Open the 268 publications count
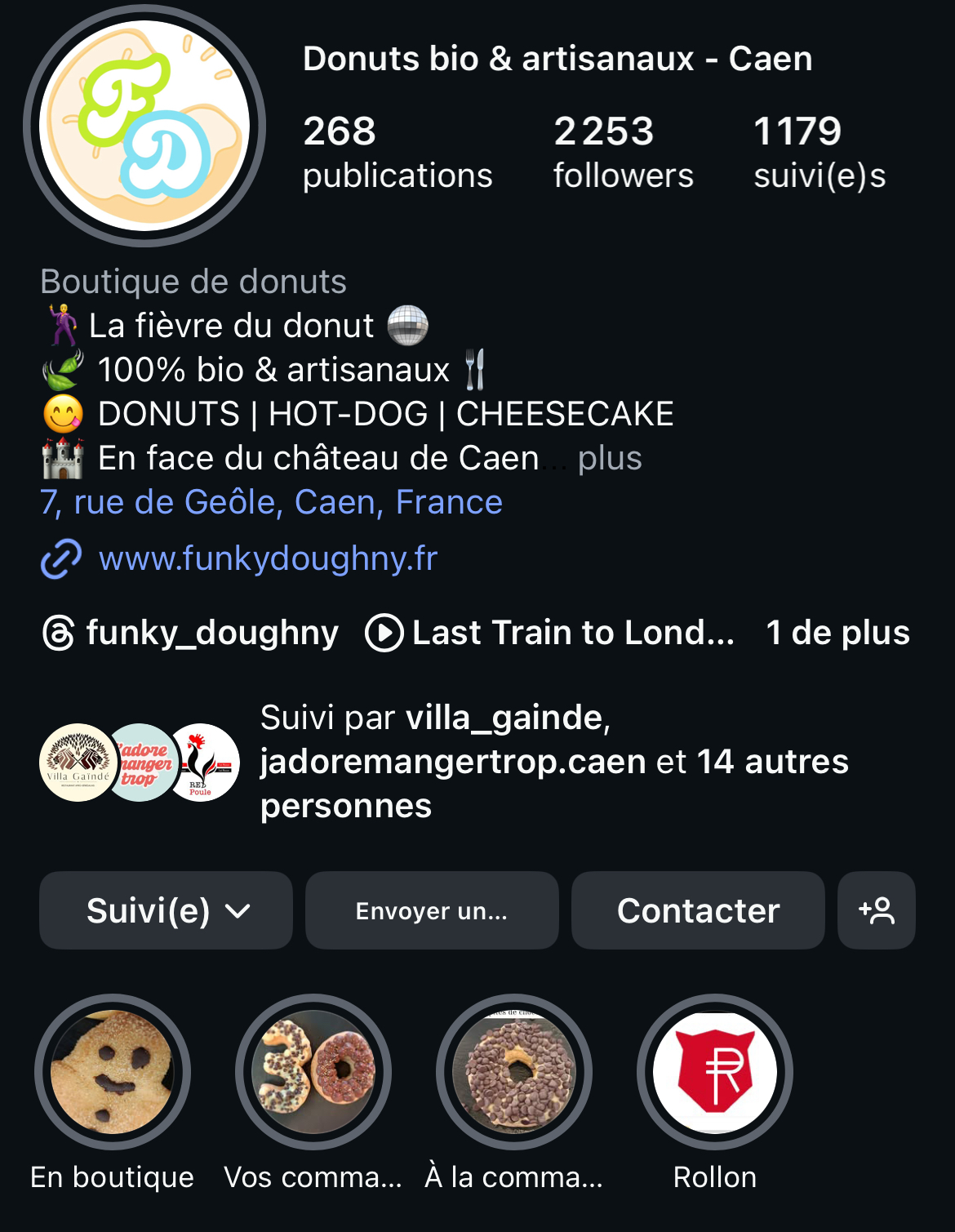955x1232 pixels. click(398, 151)
